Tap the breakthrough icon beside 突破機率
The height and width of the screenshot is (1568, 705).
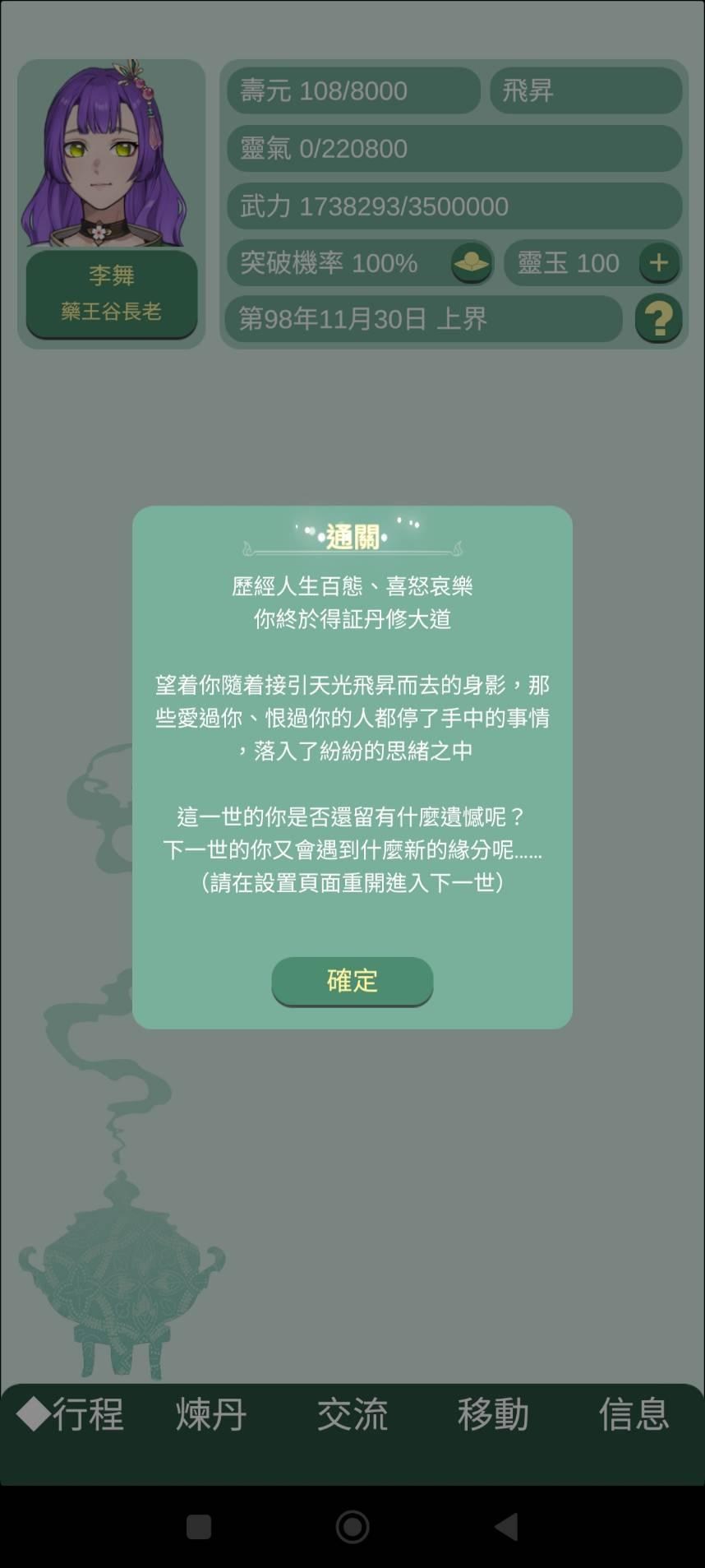tap(472, 263)
